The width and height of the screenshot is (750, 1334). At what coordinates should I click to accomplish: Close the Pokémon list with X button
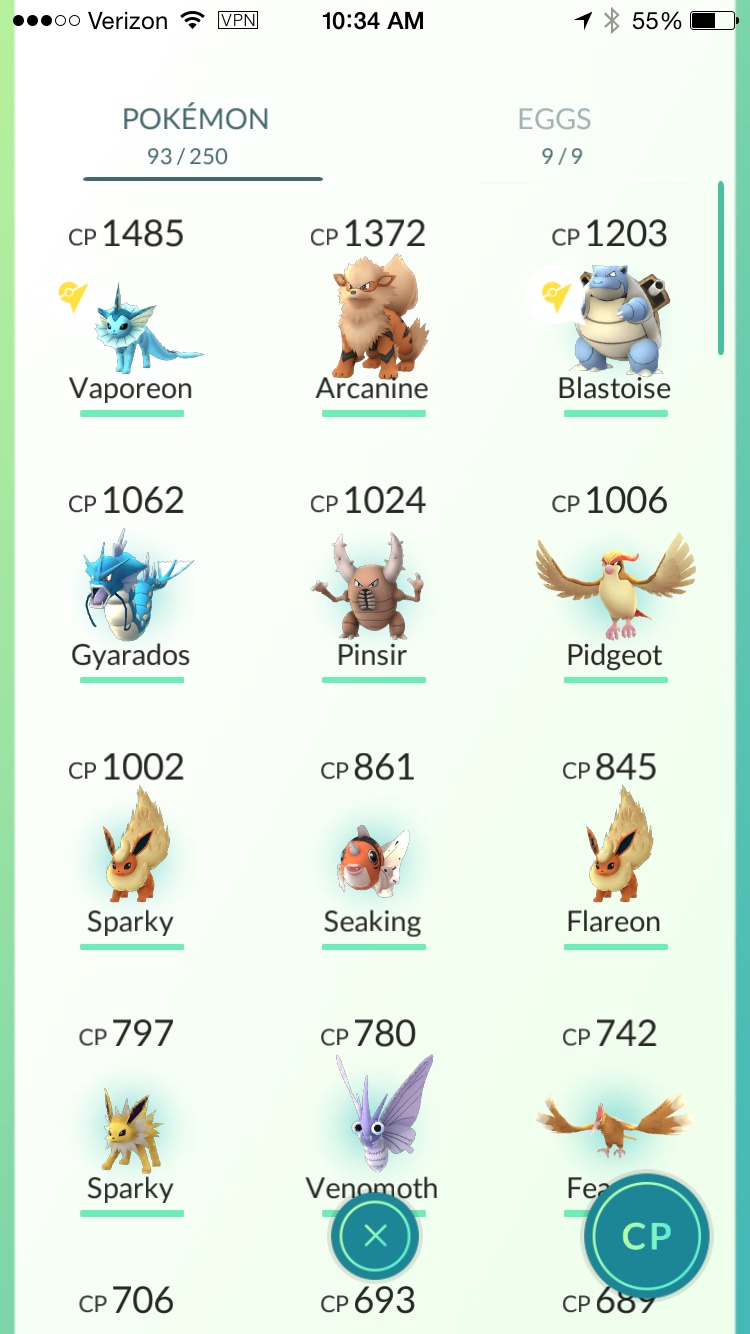376,1237
